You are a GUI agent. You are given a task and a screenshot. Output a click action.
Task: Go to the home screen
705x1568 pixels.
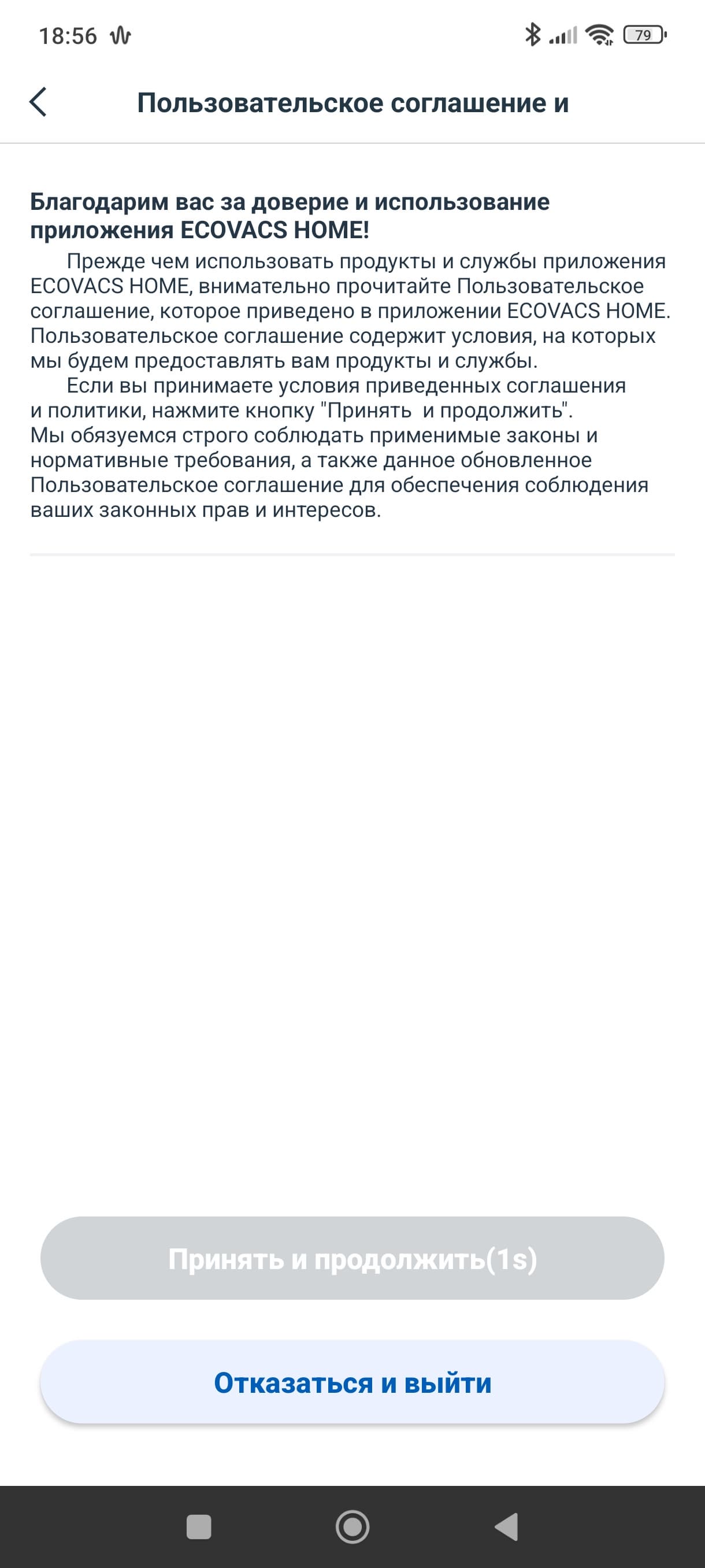(352, 1526)
